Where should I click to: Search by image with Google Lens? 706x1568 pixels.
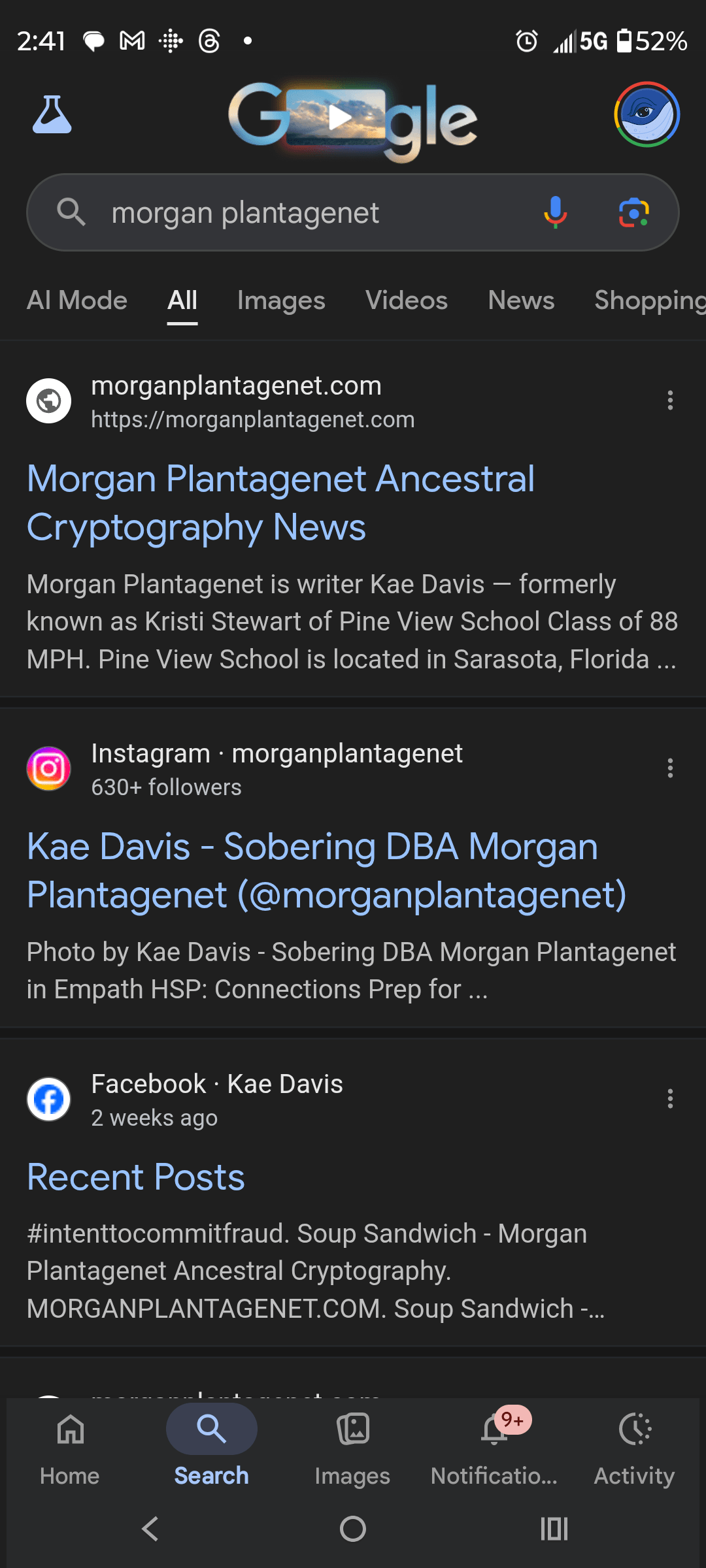(635, 212)
